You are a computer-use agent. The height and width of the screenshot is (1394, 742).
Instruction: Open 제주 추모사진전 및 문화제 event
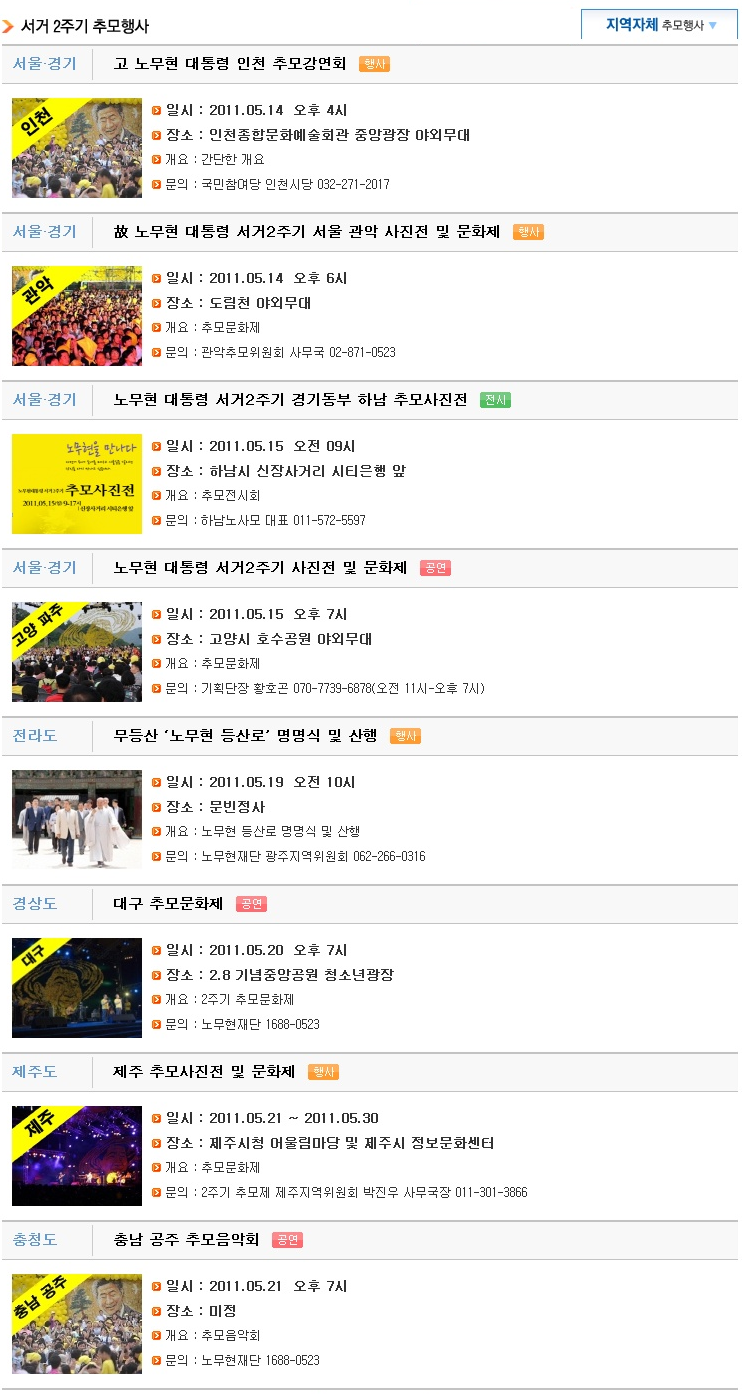[x=204, y=1072]
